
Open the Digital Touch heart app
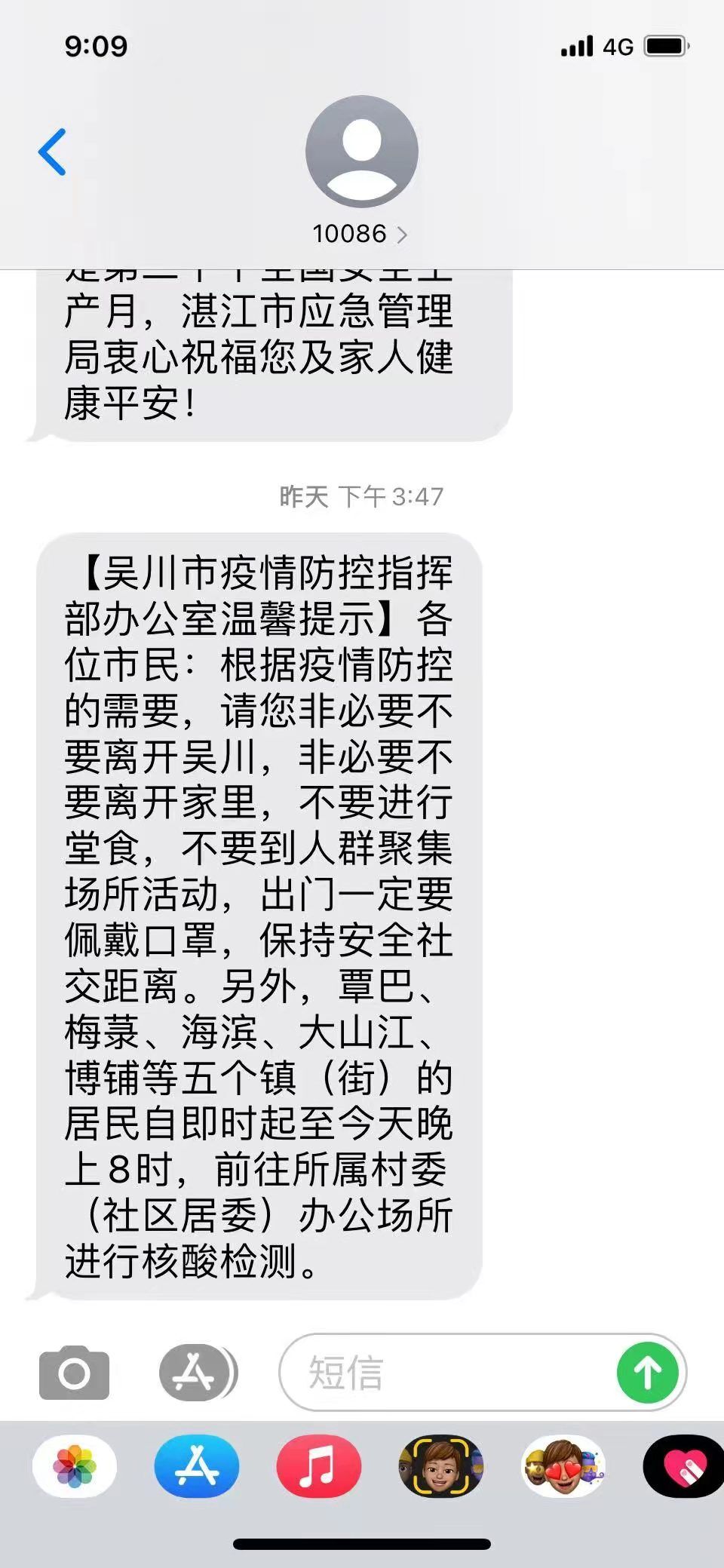(x=684, y=1467)
